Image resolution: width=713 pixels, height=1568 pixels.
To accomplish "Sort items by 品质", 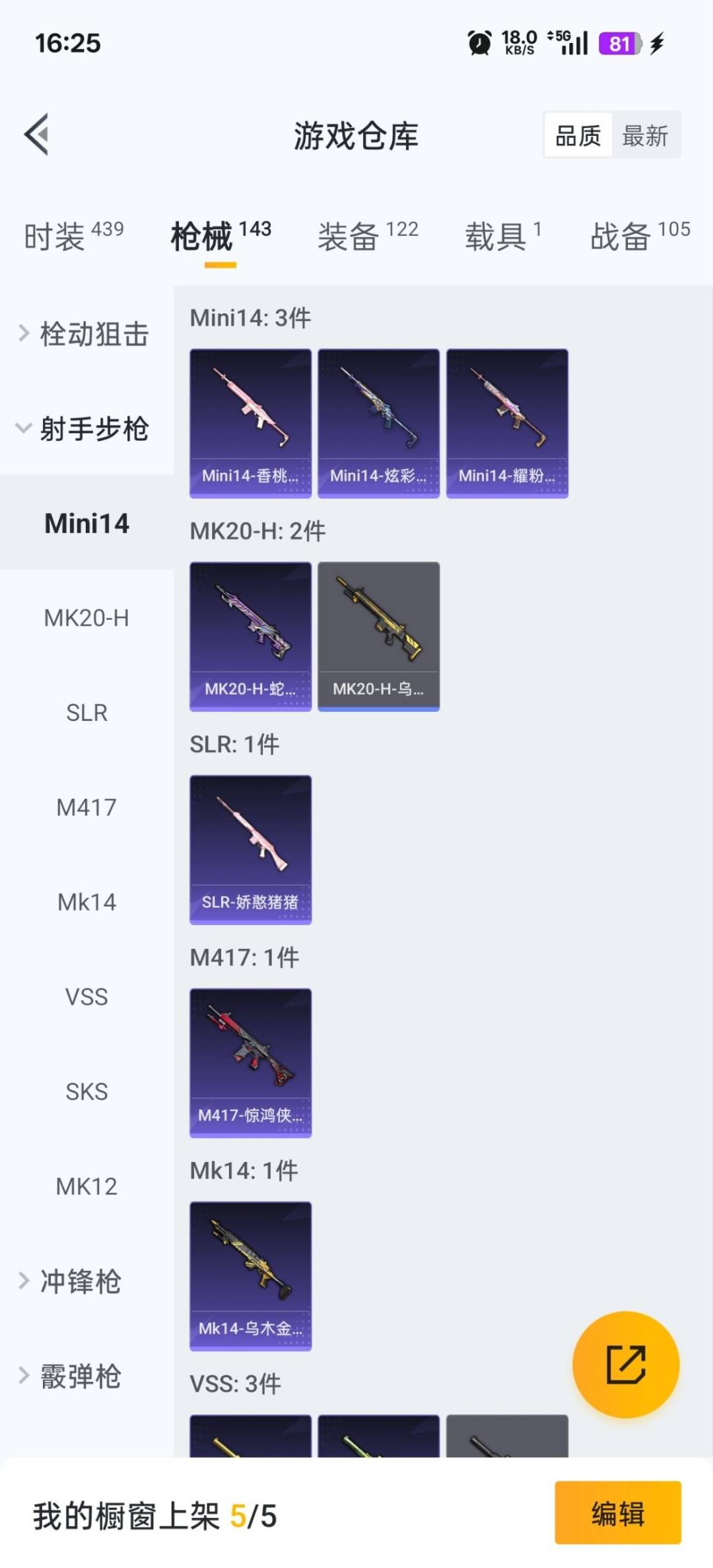I will click(x=578, y=136).
